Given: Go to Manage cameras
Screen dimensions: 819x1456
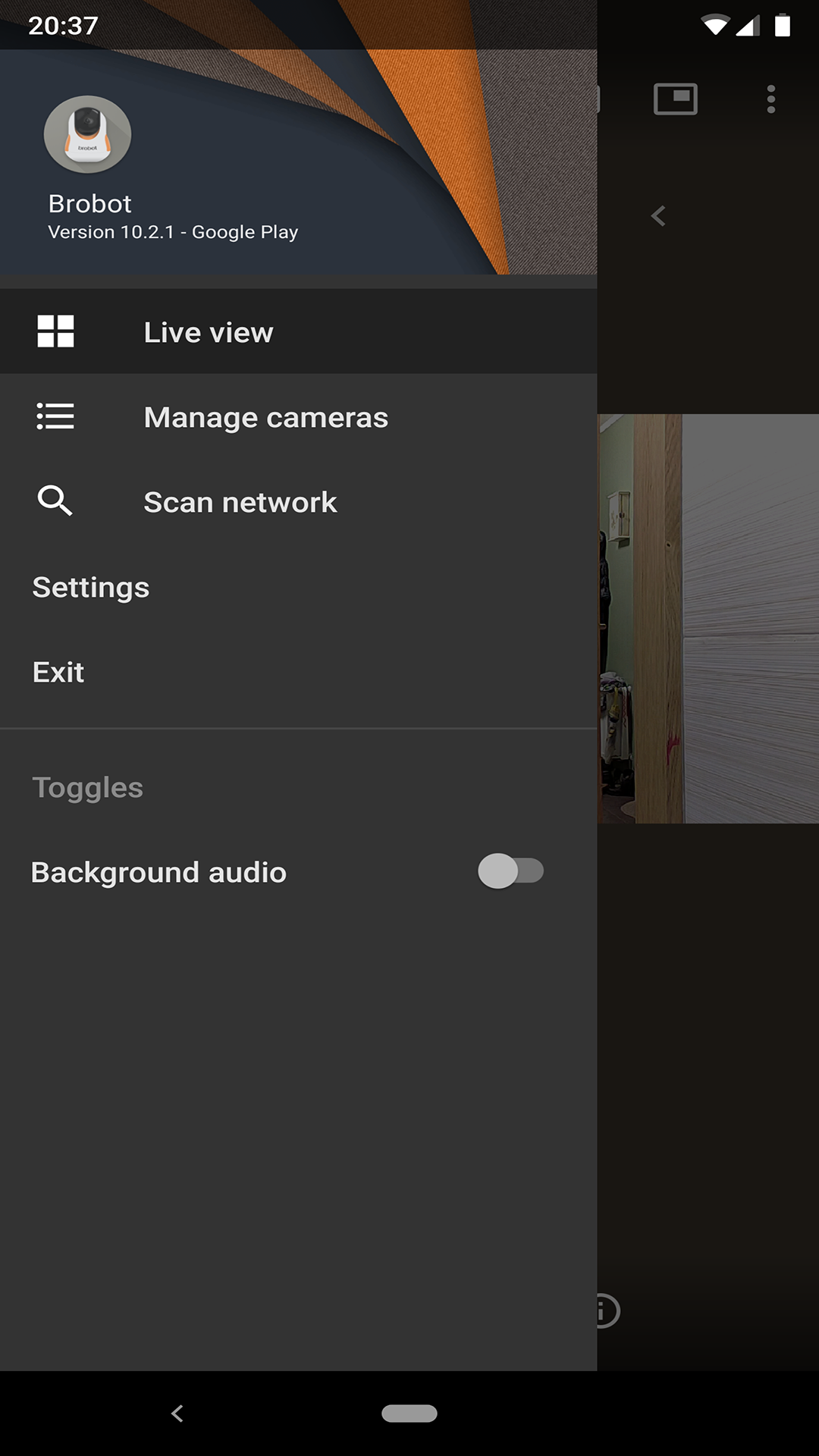Looking at the screenshot, I should click(x=265, y=417).
